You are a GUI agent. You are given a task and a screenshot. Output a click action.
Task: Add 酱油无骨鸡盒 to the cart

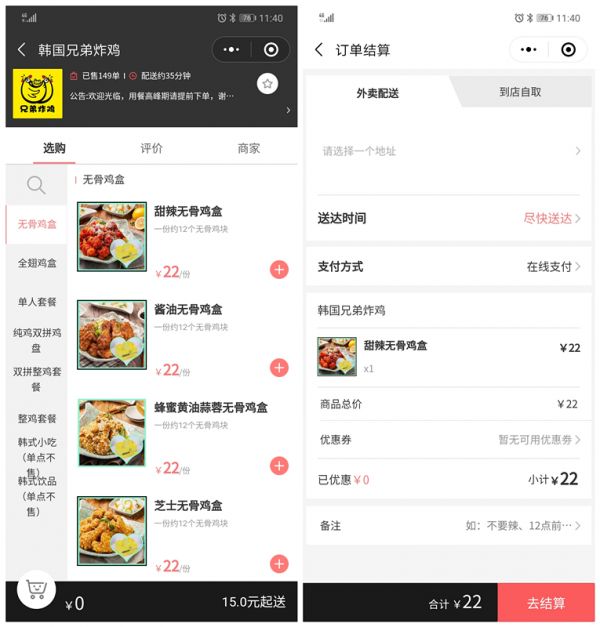(x=279, y=367)
